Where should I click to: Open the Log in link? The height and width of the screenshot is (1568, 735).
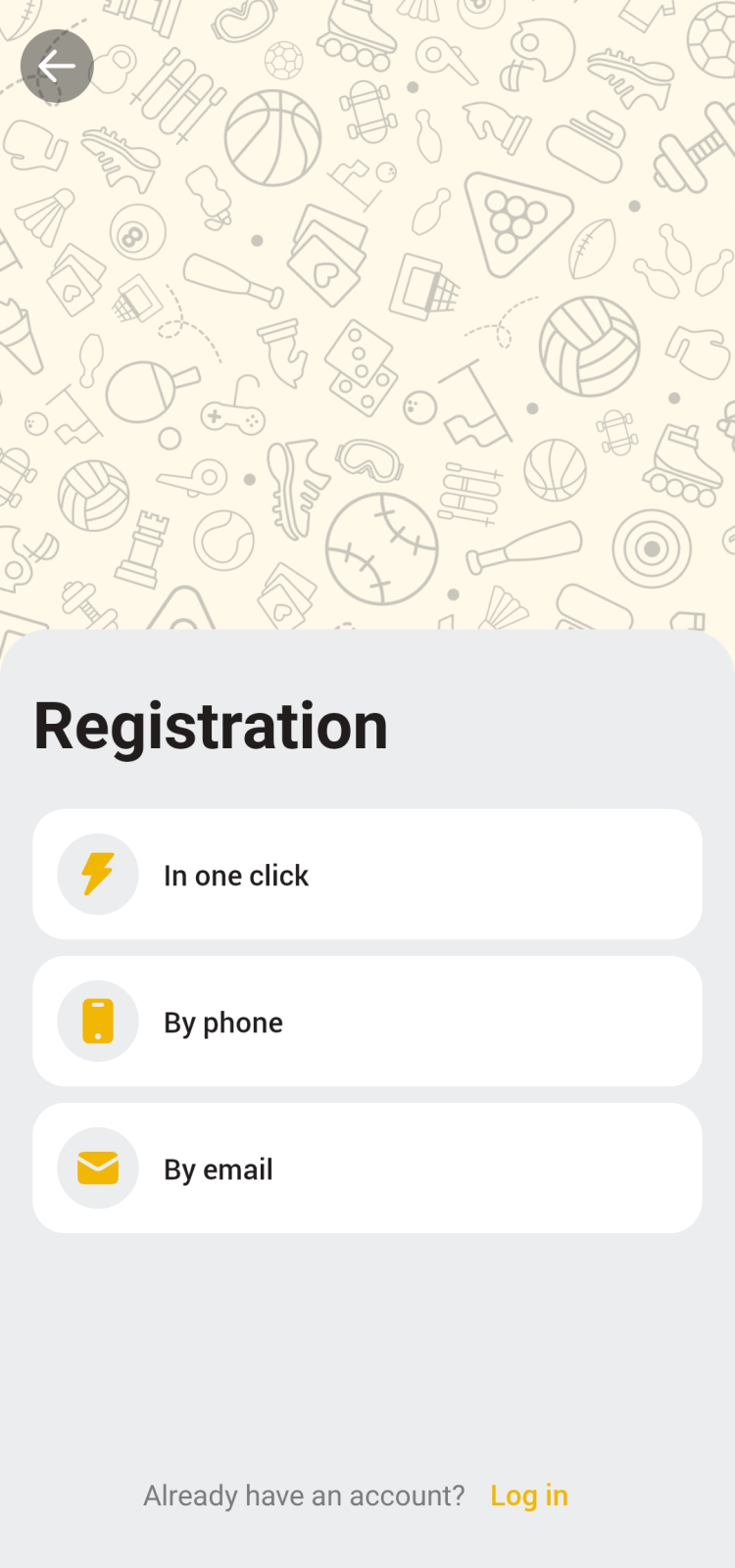click(x=528, y=1495)
